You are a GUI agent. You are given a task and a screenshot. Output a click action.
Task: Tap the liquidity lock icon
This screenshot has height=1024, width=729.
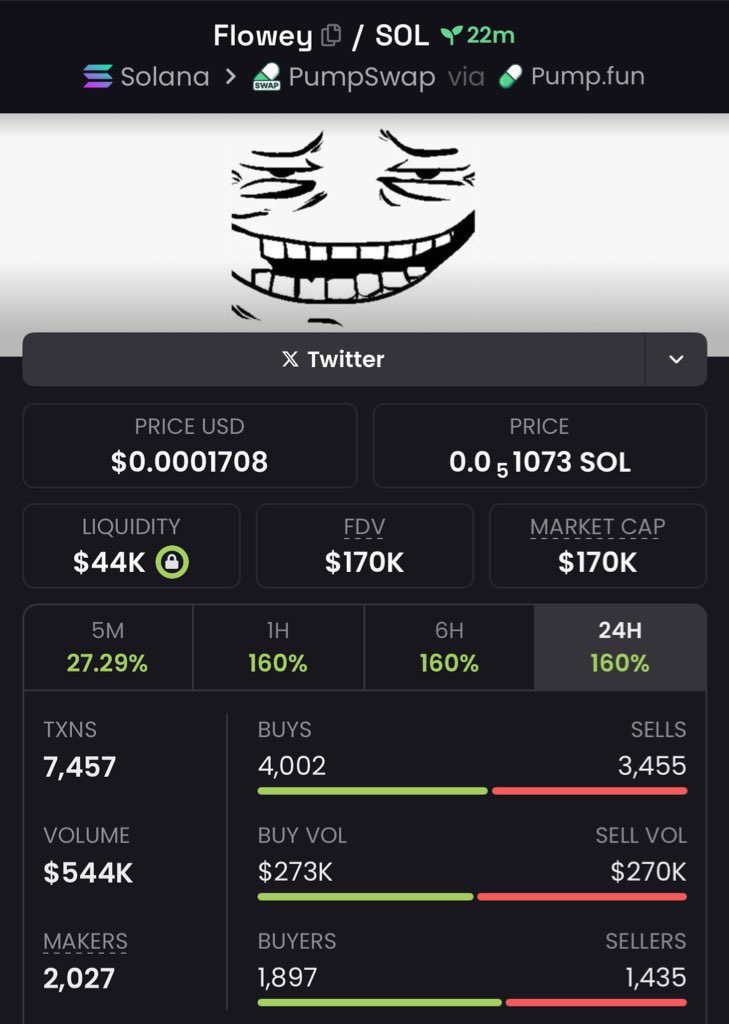[x=172, y=563]
